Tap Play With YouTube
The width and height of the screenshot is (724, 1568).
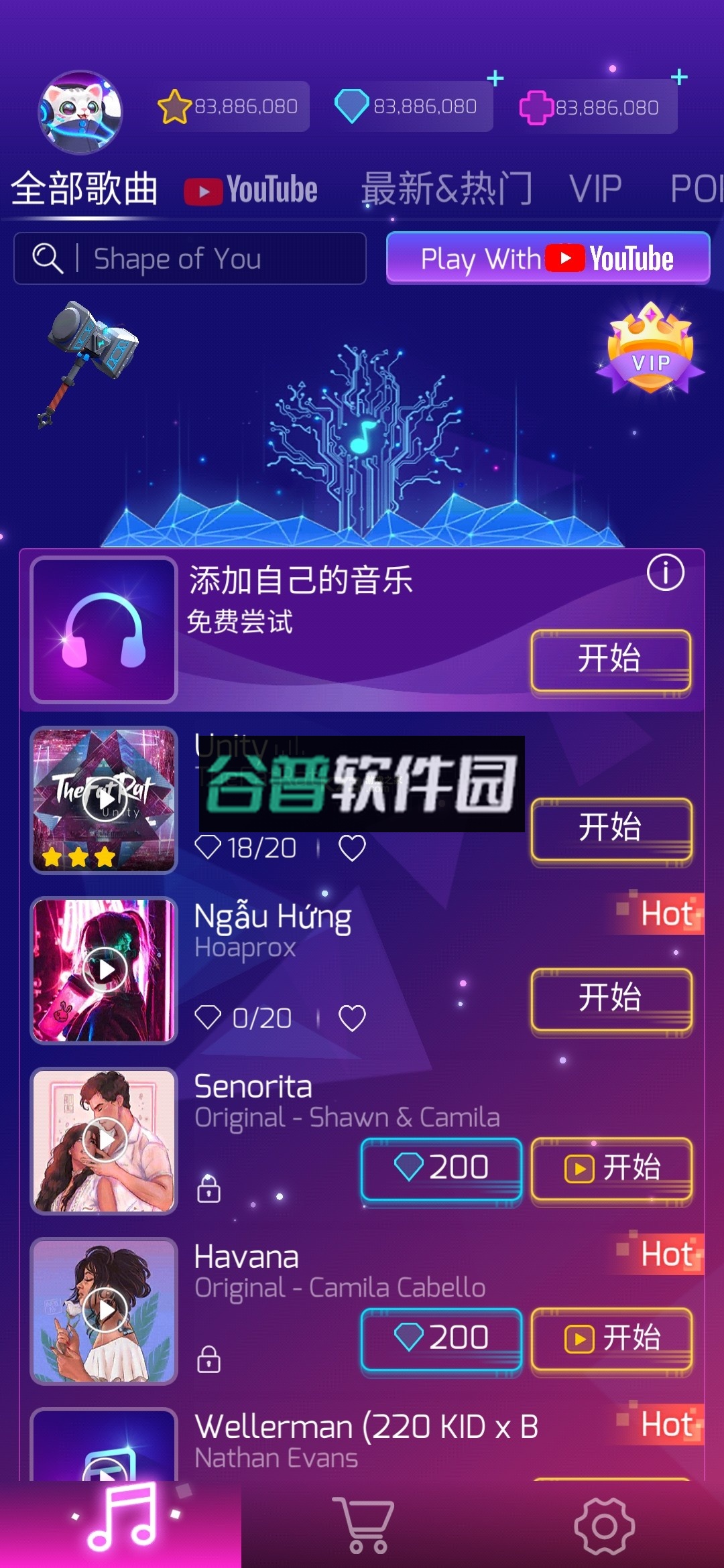[548, 258]
